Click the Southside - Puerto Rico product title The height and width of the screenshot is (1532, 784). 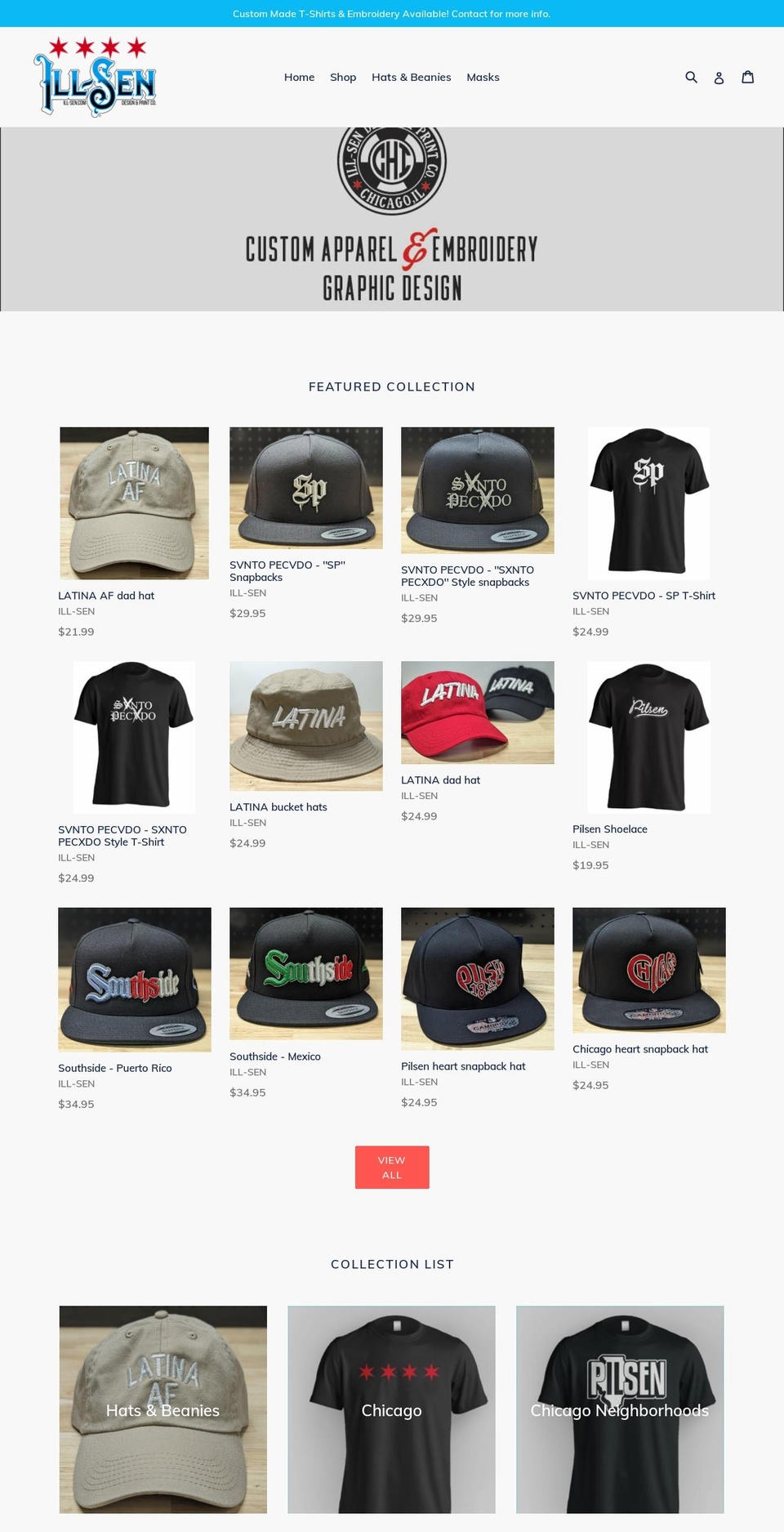[114, 1067]
